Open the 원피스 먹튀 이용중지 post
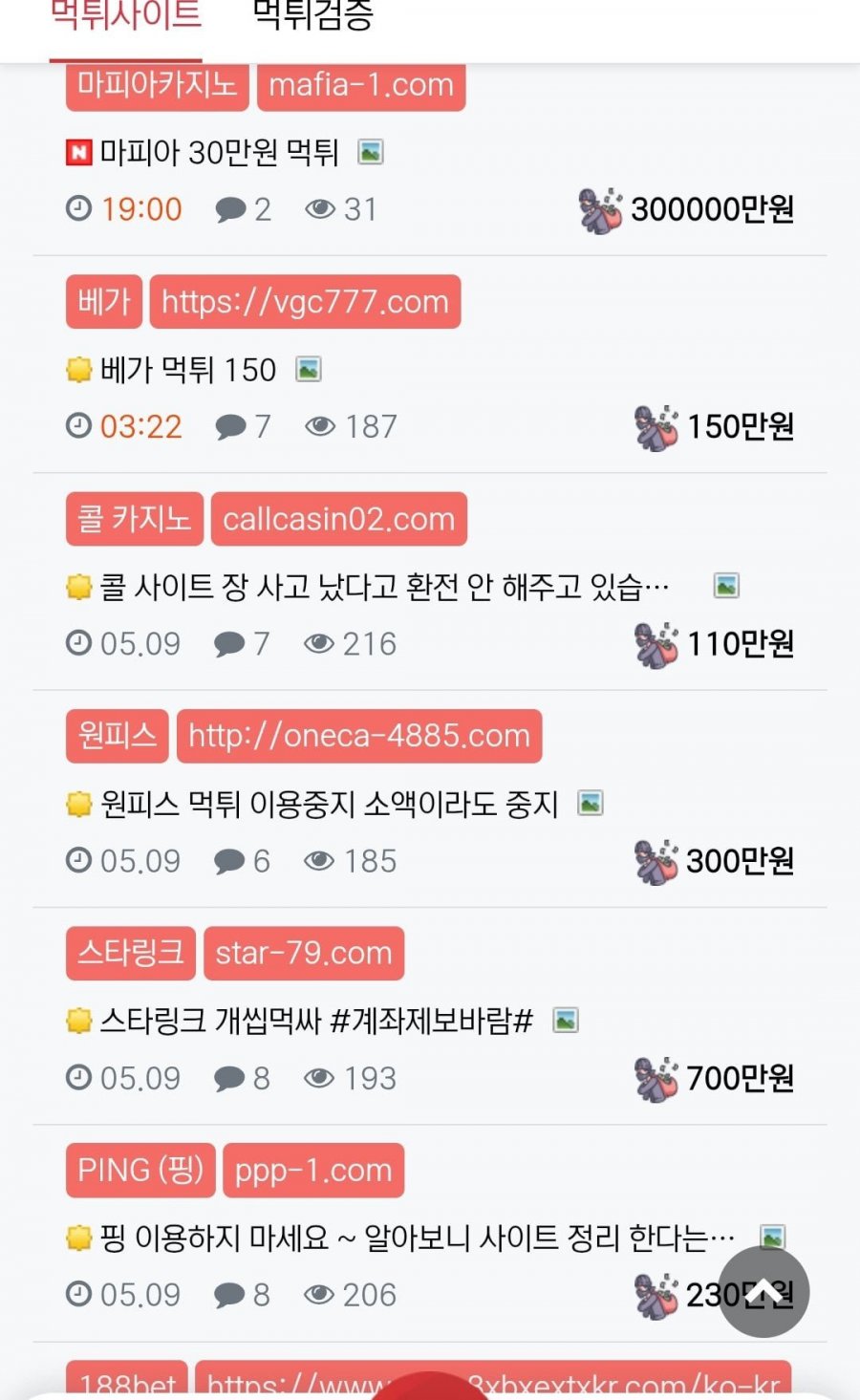Screen dimensions: 860x1400 tap(330, 804)
